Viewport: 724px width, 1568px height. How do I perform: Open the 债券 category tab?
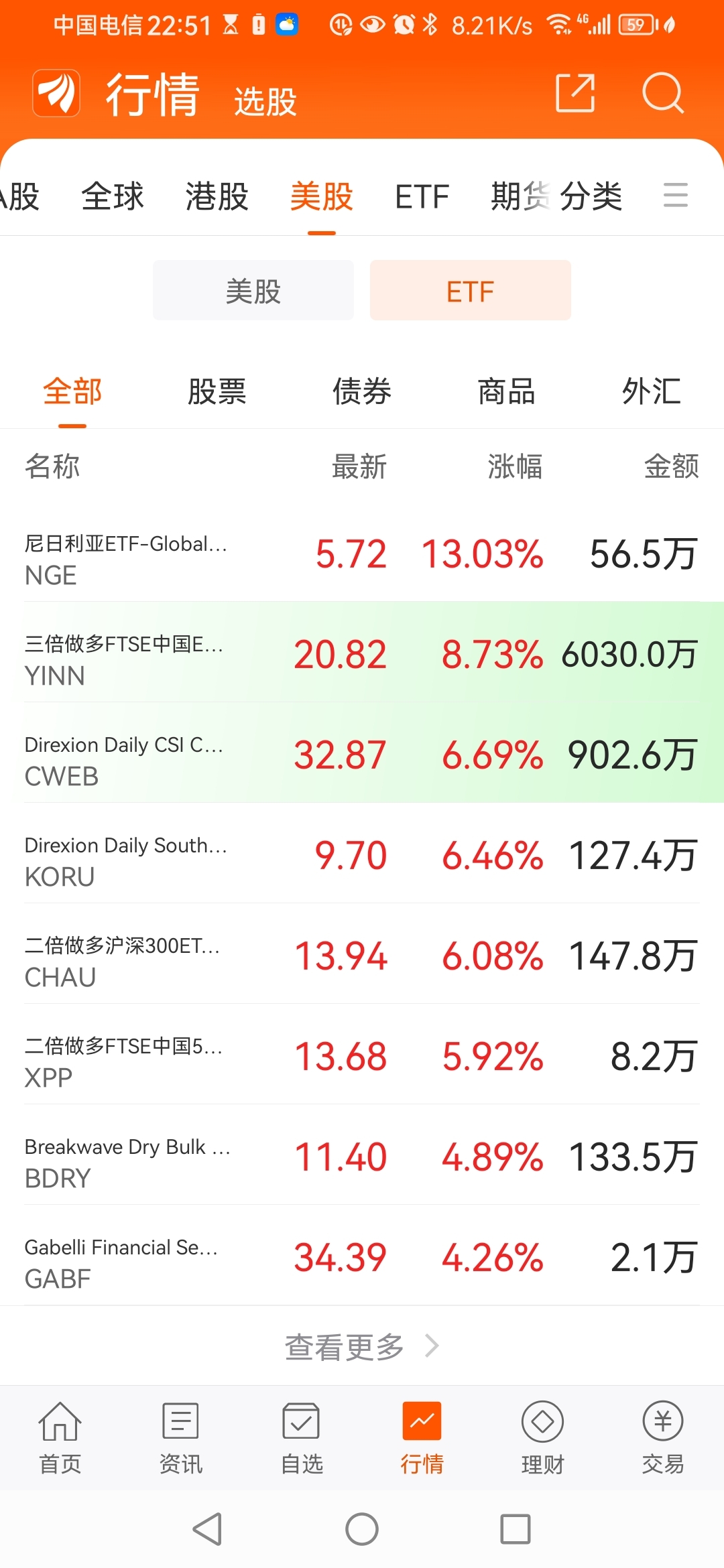click(361, 392)
